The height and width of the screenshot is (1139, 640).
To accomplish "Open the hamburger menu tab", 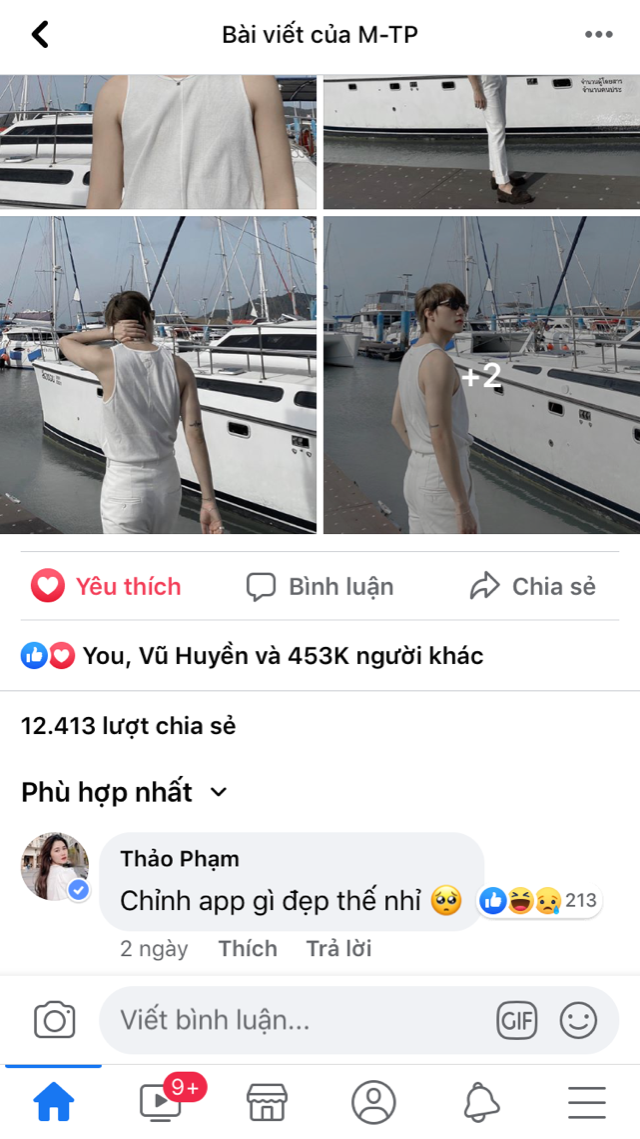I will 587,1102.
